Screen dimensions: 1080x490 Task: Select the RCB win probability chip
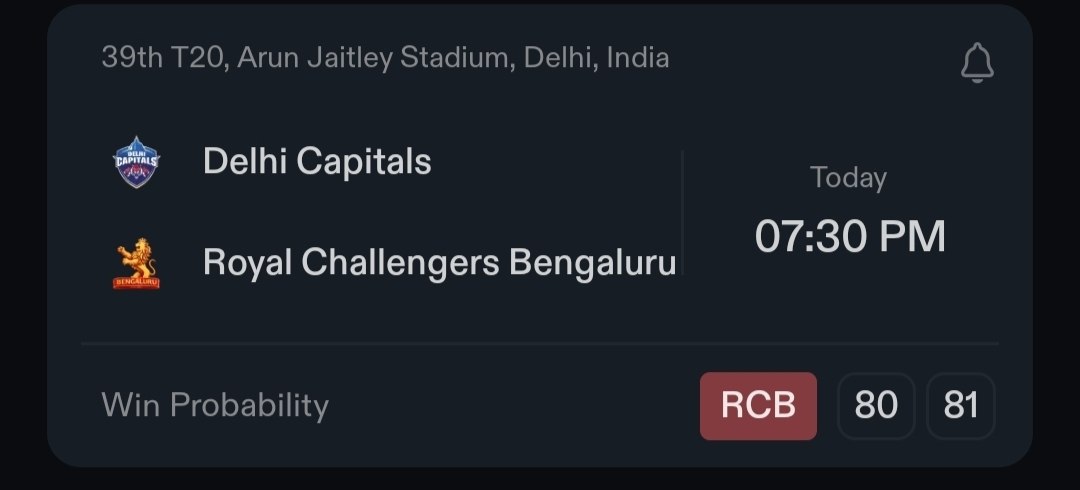point(758,406)
